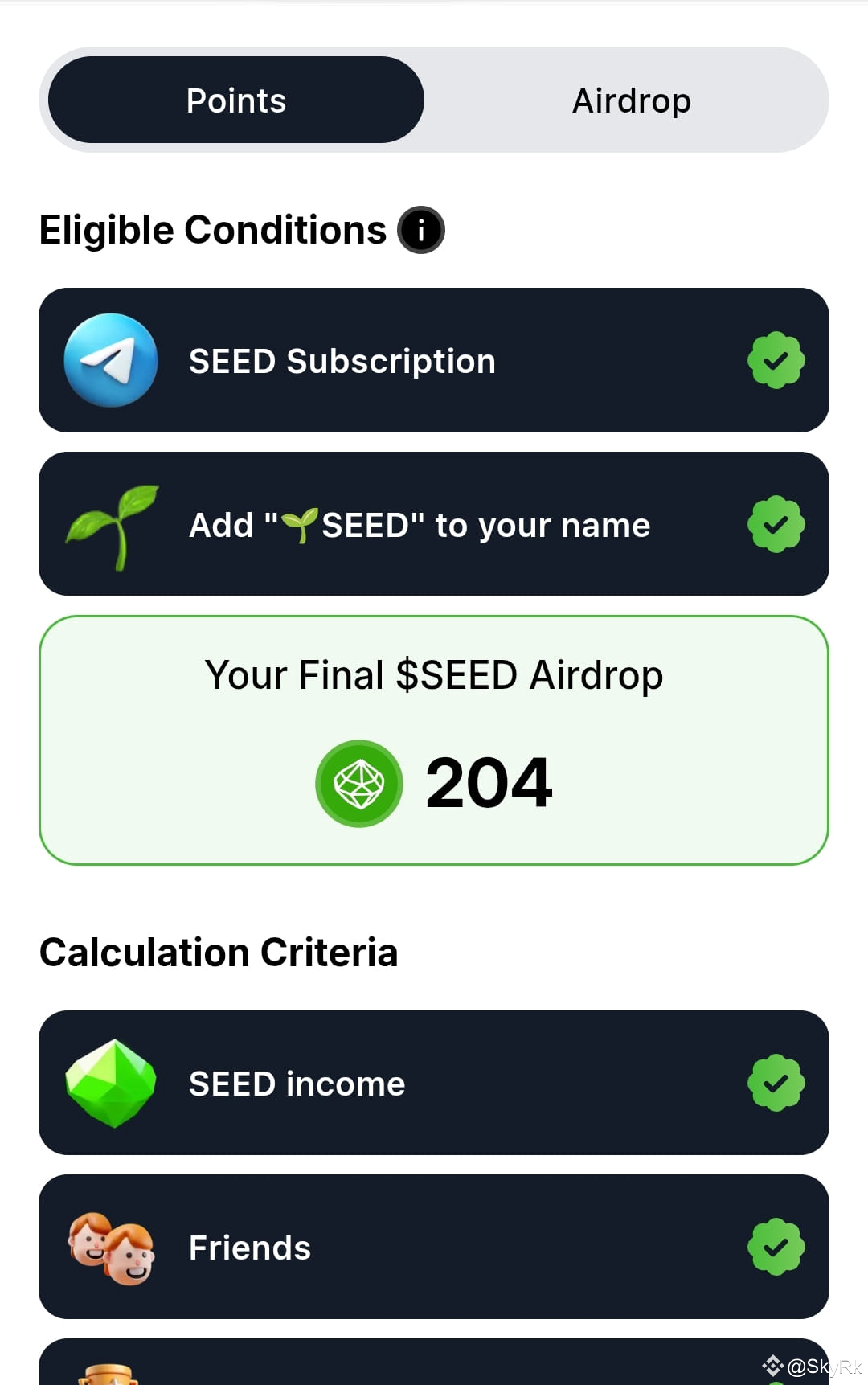Select the Points tab
Image resolution: width=868 pixels, height=1385 pixels.
235,100
